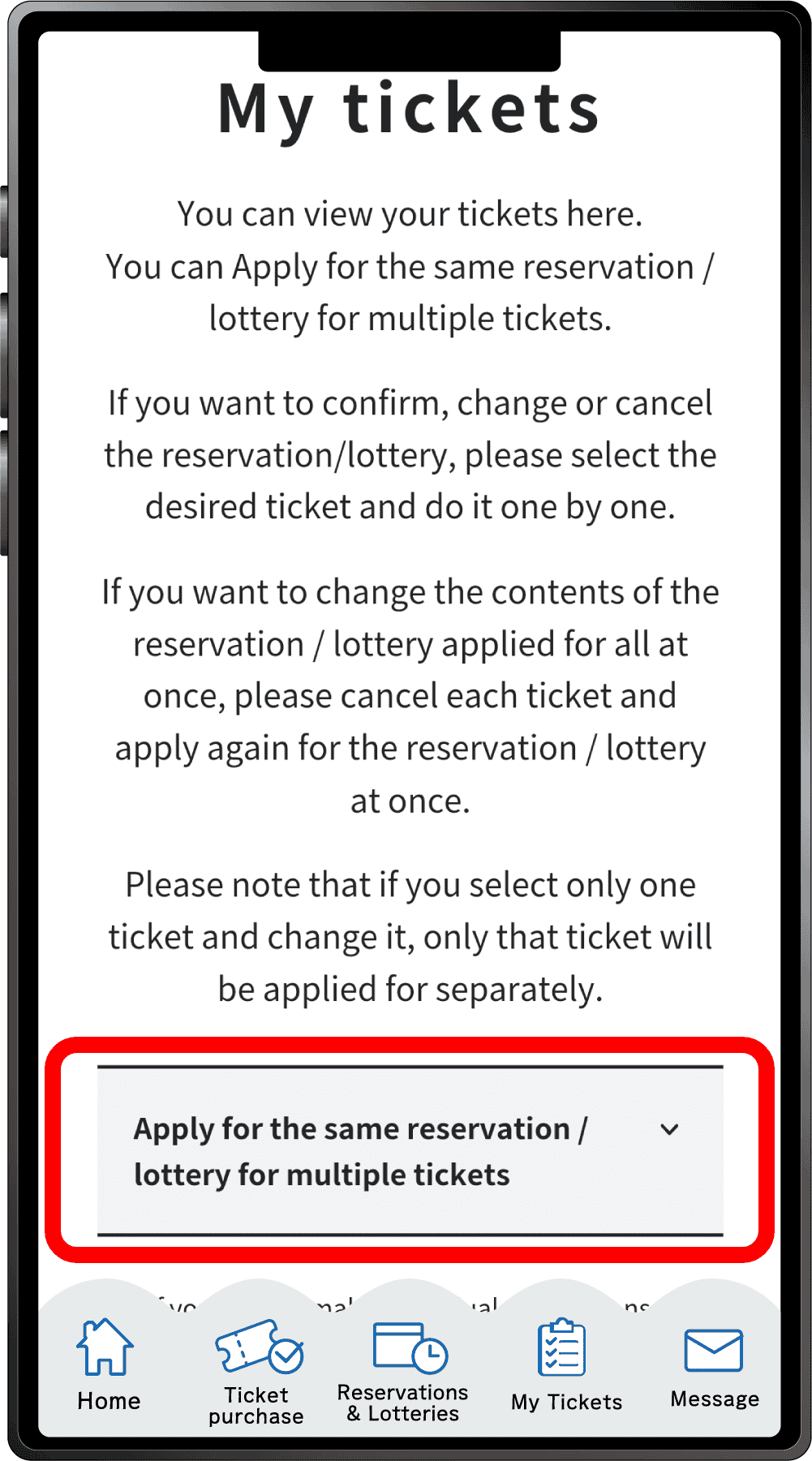
Task: Expand Apply for the same reservation section
Action: point(410,1150)
